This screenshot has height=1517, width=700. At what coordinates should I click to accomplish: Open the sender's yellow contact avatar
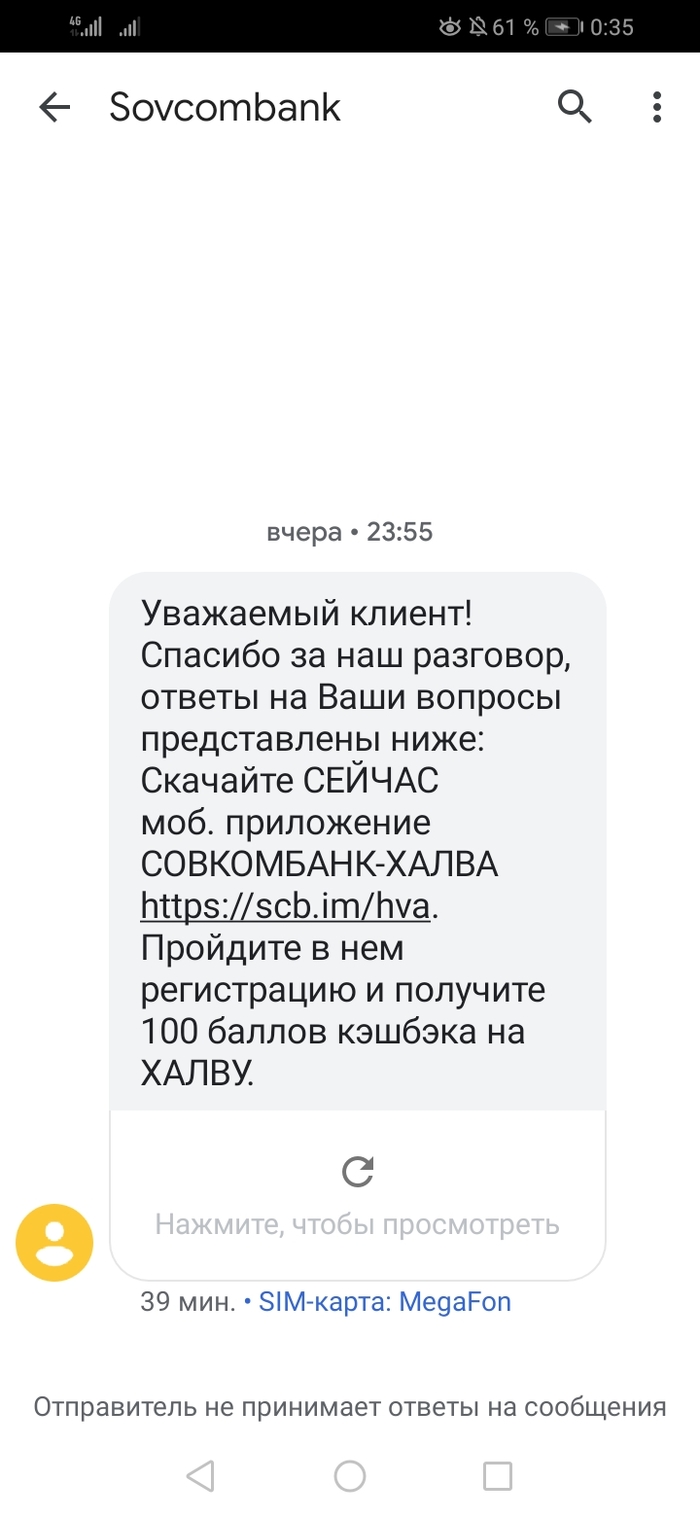click(x=54, y=1243)
